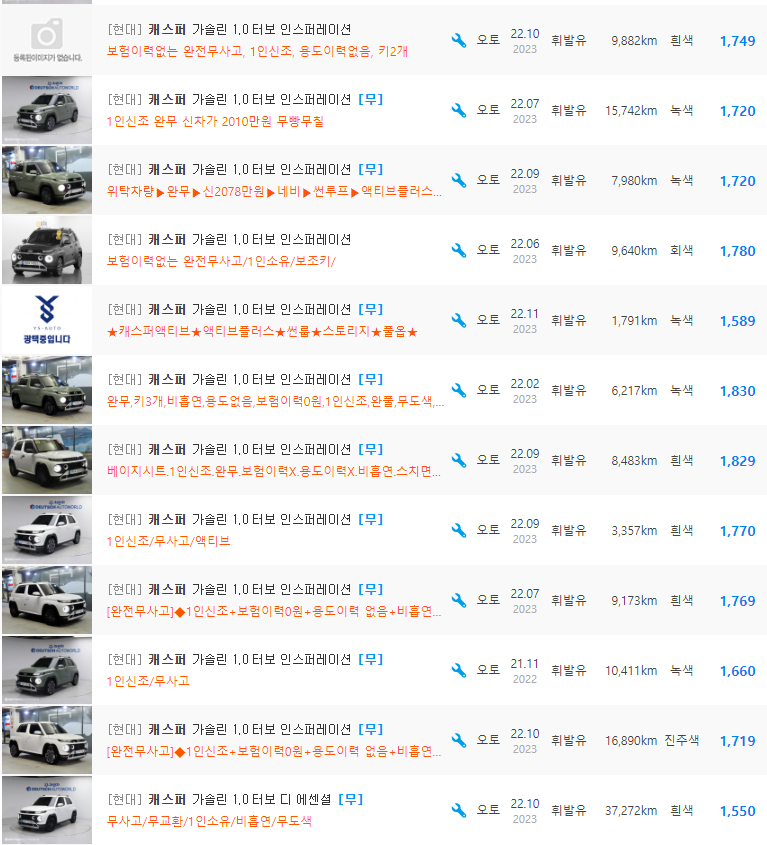Select the wrench icon on the 7,980km listing
Viewport: 767px width, 845px height.
pyautogui.click(x=459, y=181)
